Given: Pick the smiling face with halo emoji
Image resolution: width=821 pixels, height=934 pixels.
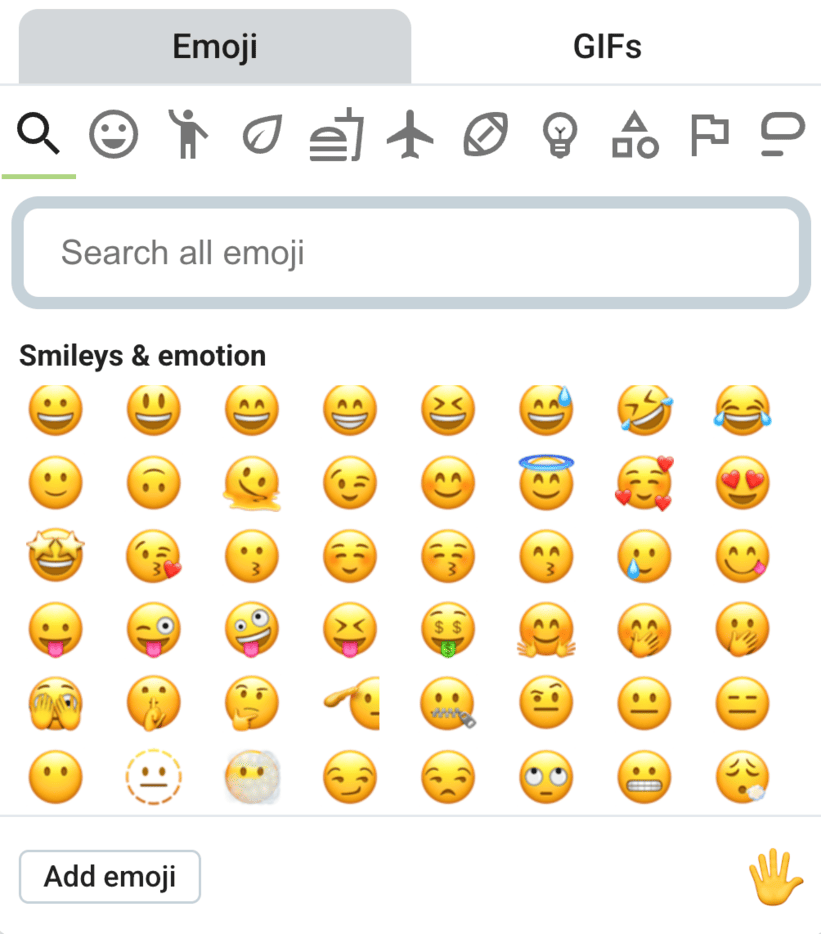Looking at the screenshot, I should coord(546,483).
